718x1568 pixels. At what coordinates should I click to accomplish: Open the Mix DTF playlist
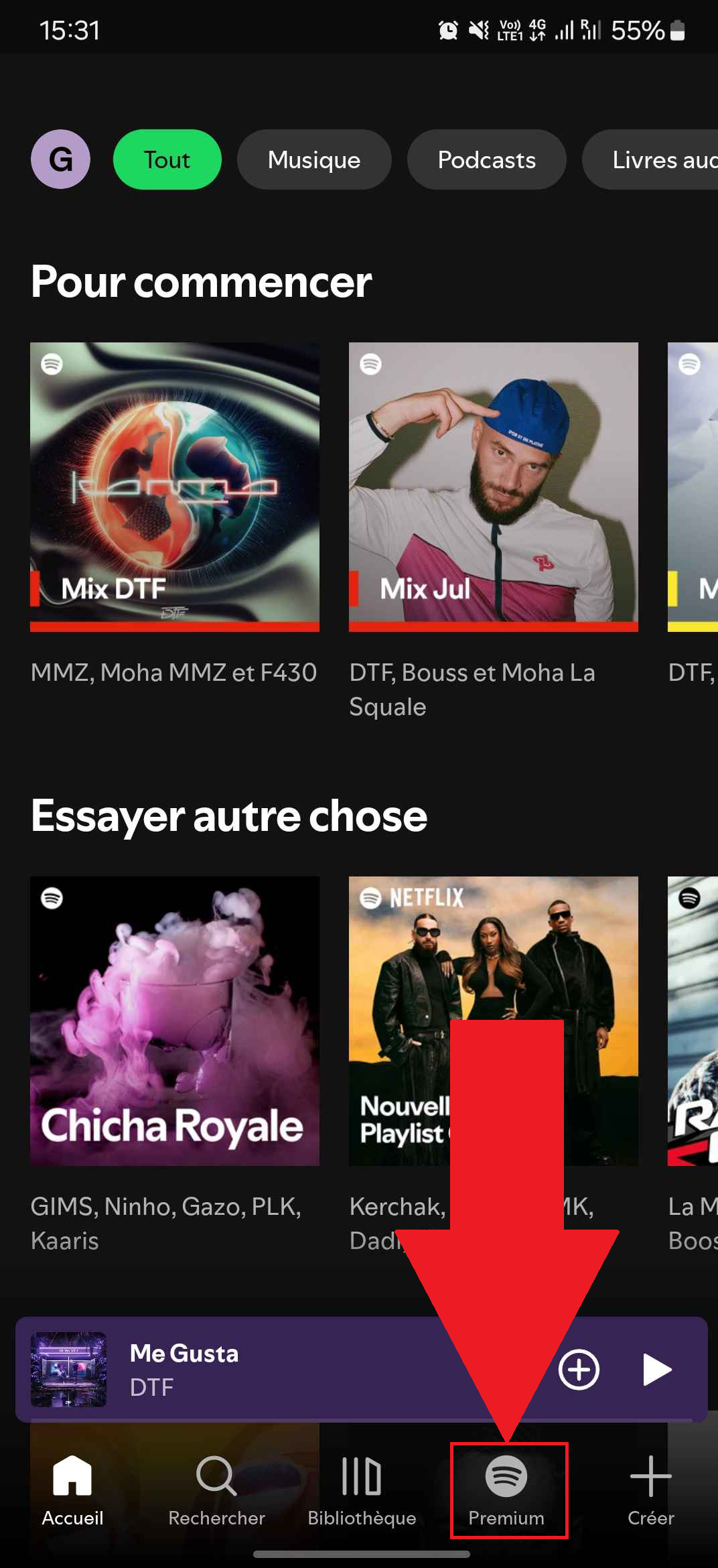tap(175, 487)
